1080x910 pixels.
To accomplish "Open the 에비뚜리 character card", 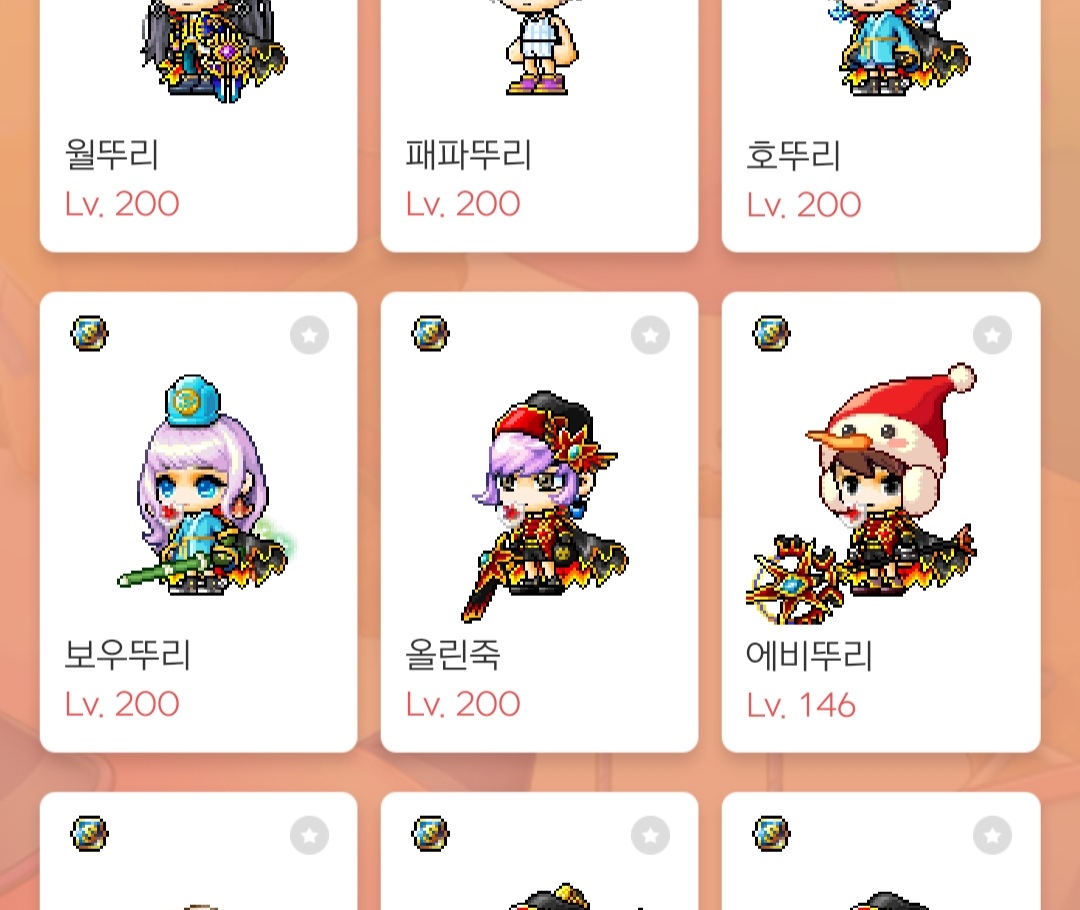I will pyautogui.click(x=880, y=520).
